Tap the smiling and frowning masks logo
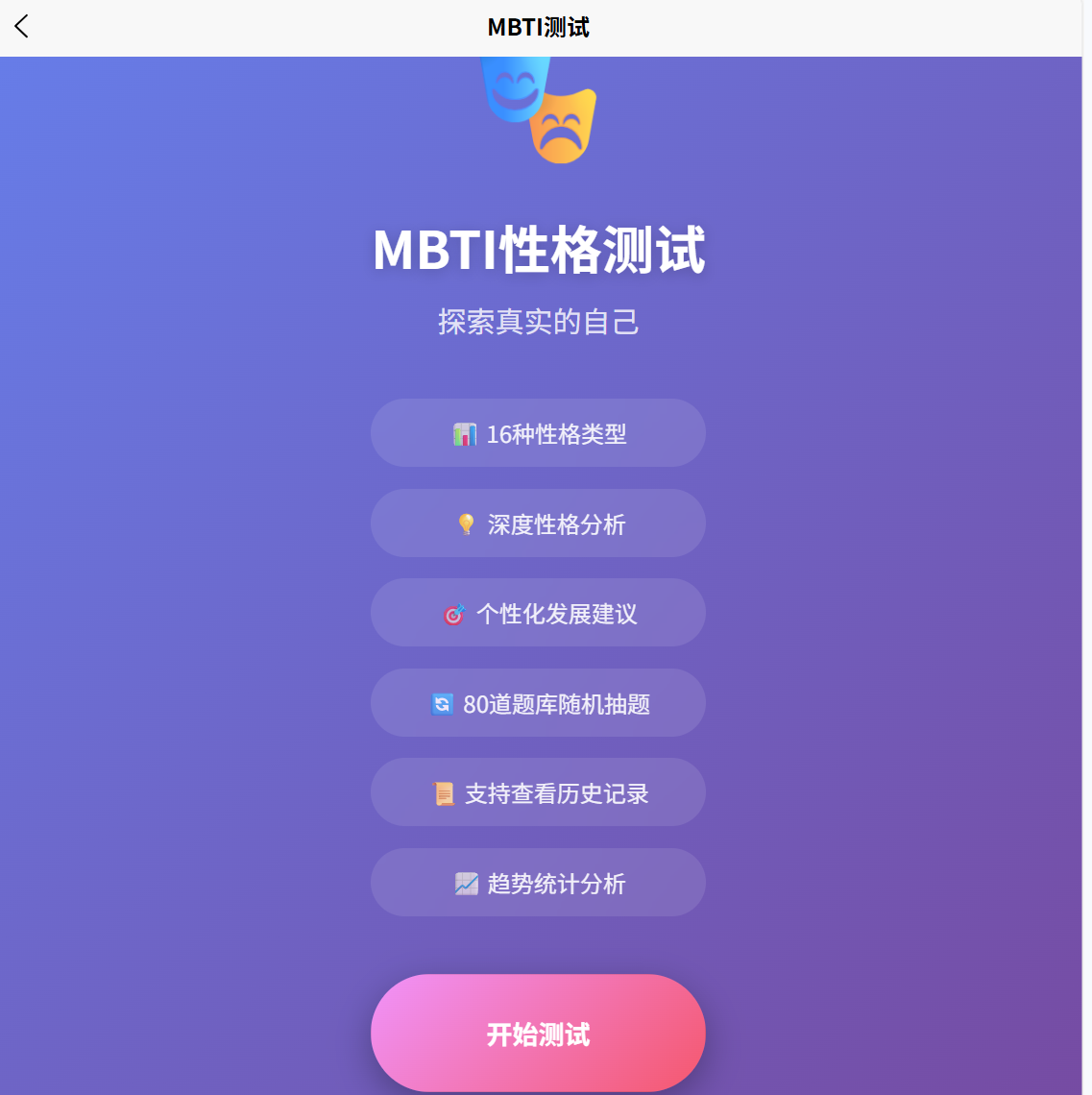1092x1095 pixels. pyautogui.click(x=538, y=106)
